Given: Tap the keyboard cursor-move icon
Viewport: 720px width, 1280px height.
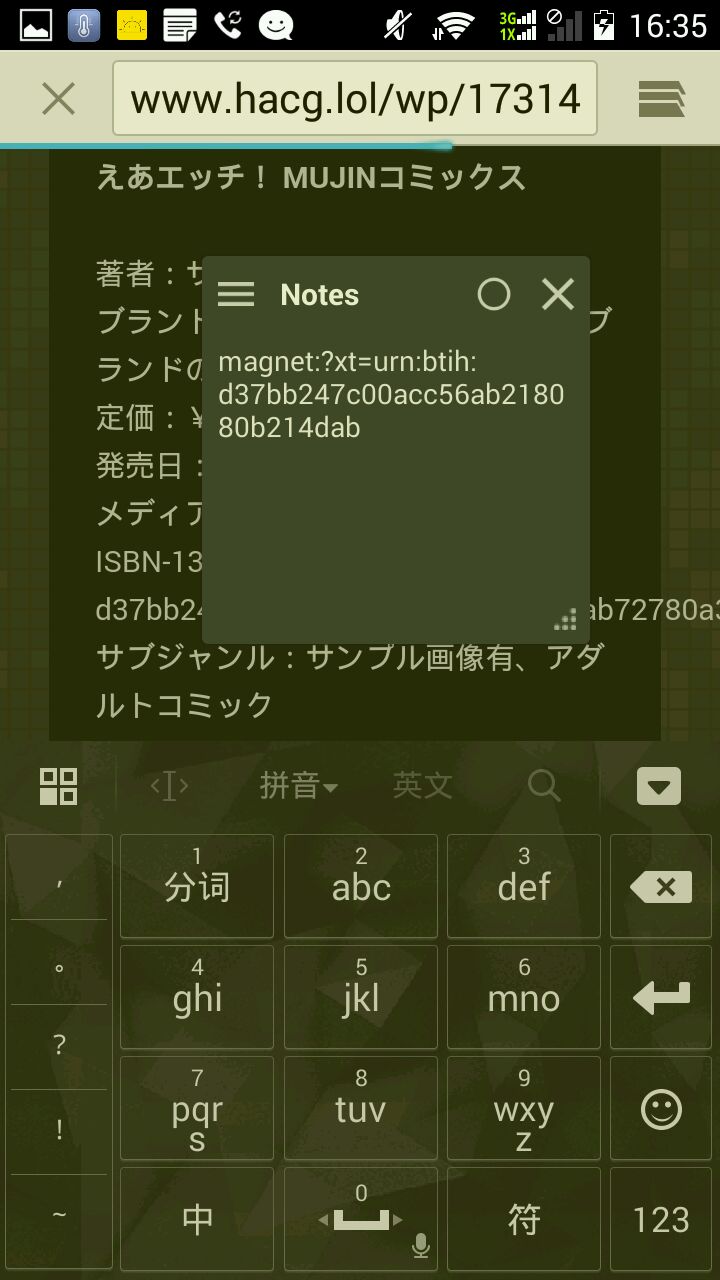Looking at the screenshot, I should (169, 786).
